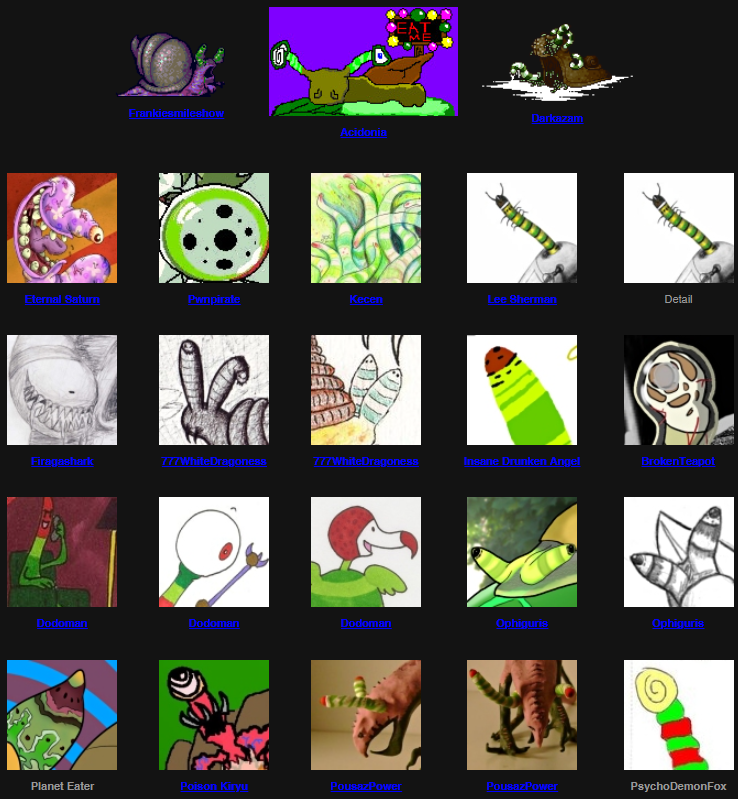Tap the Pwnpirate link

point(214,300)
